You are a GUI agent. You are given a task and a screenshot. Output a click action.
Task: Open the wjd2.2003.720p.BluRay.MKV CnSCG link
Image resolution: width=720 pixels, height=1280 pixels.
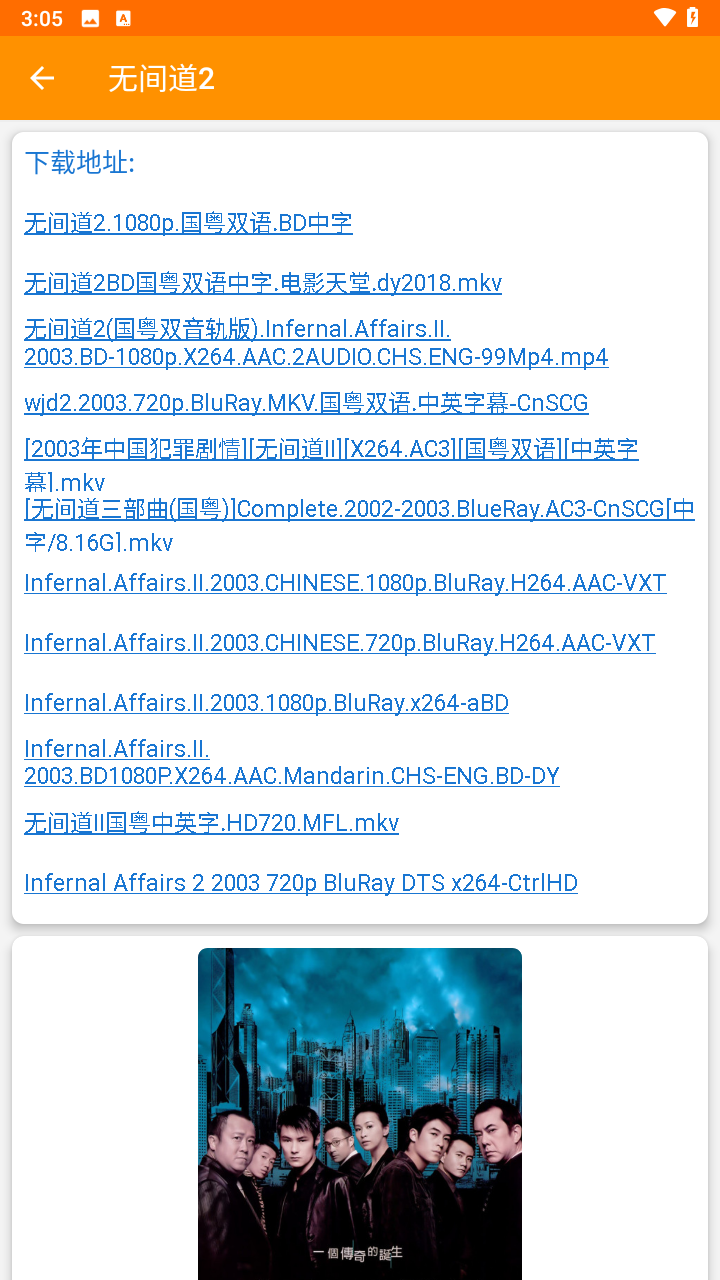(306, 402)
